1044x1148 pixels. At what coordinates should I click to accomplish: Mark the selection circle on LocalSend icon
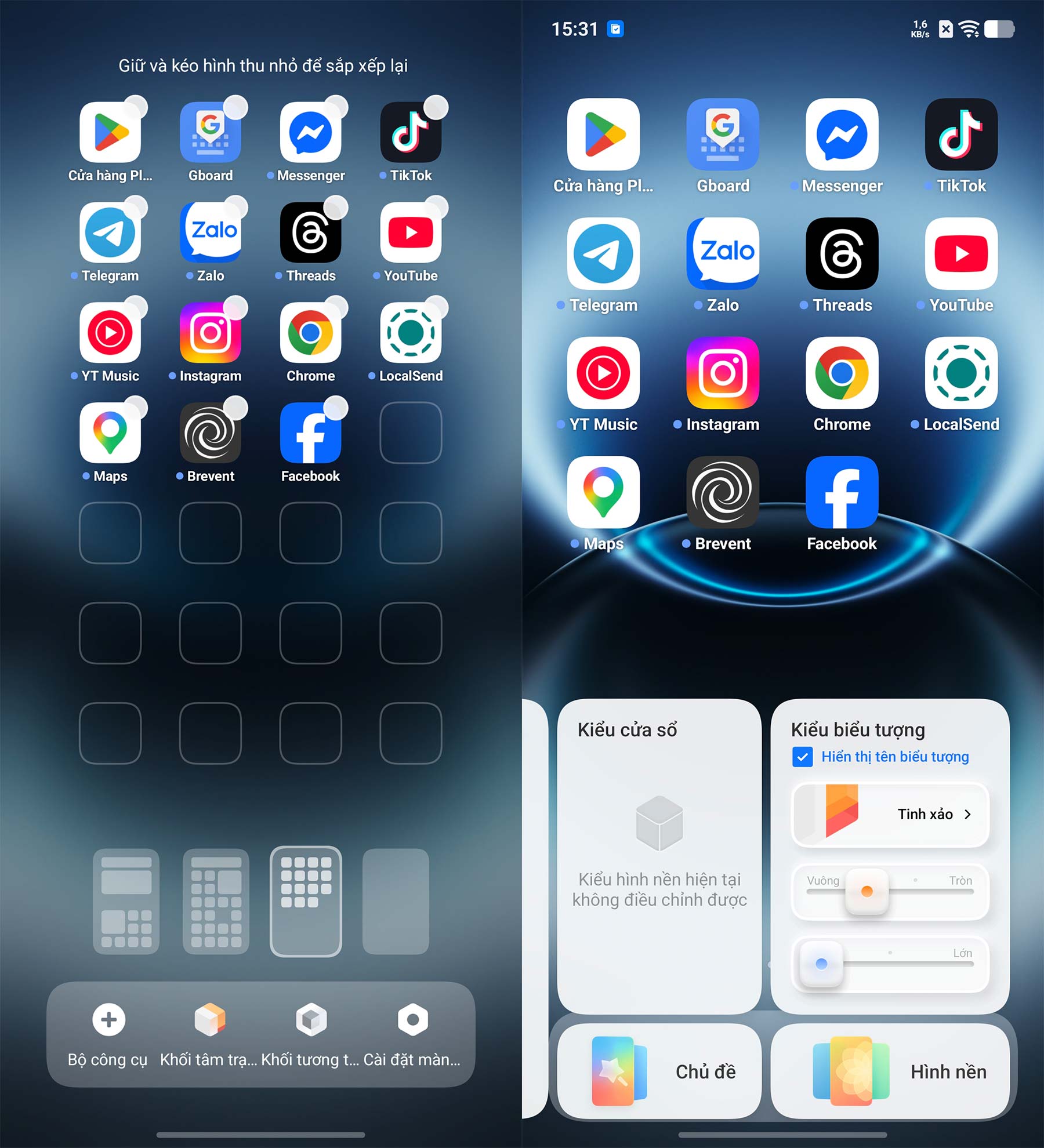(436, 307)
